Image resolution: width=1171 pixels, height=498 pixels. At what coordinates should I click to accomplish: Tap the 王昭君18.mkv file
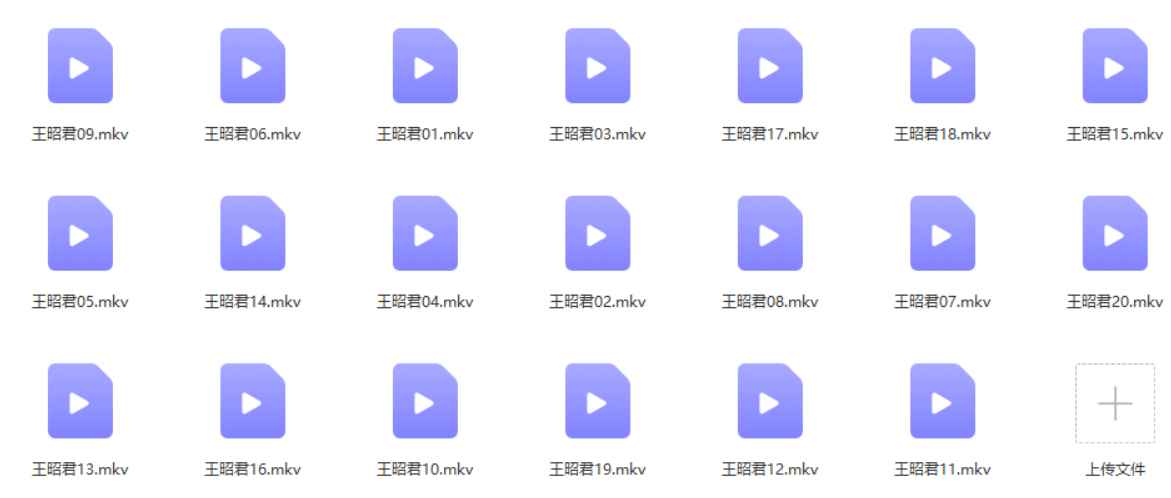(x=942, y=67)
